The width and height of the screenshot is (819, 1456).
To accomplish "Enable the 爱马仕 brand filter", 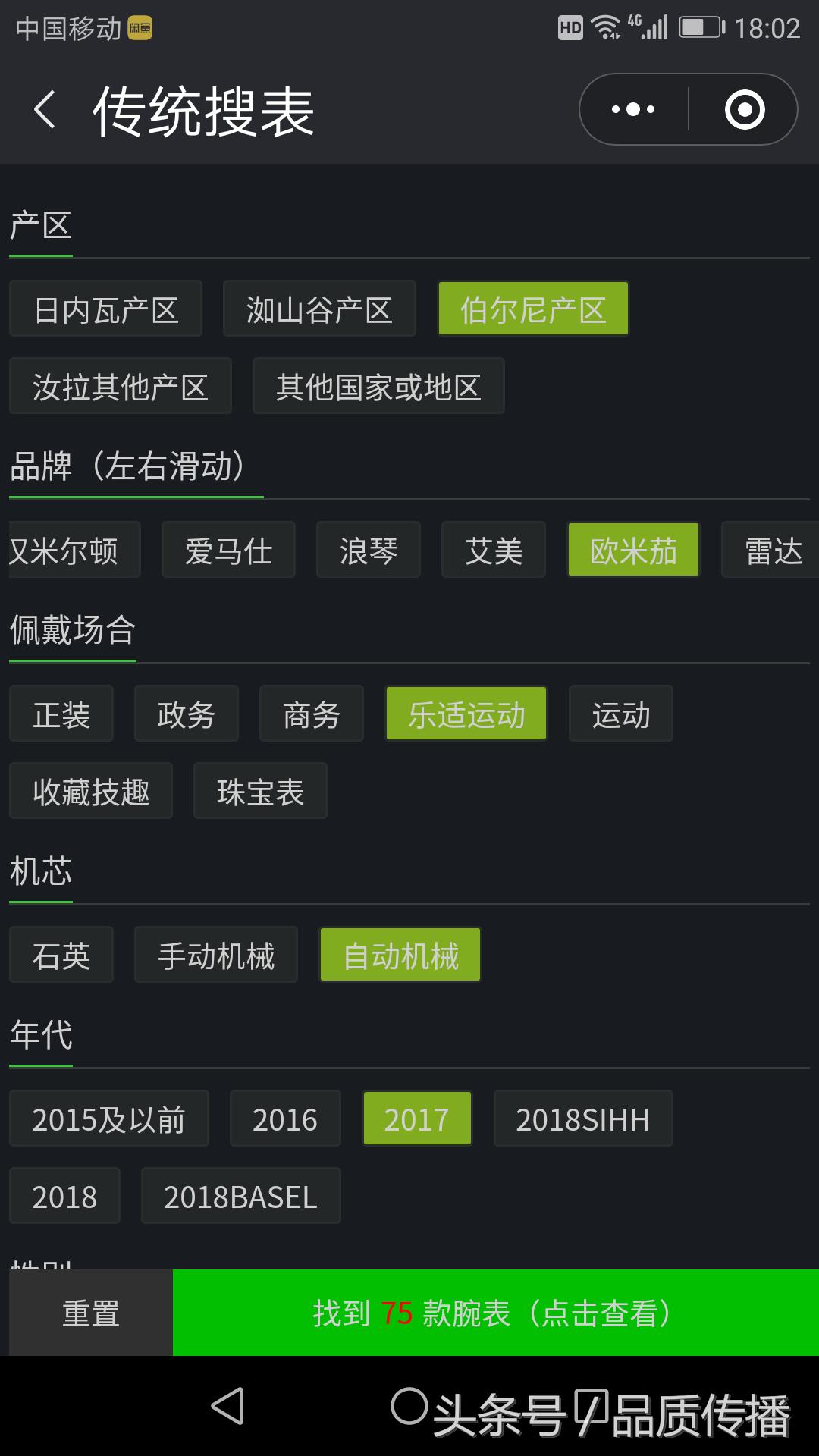I will 227,550.
